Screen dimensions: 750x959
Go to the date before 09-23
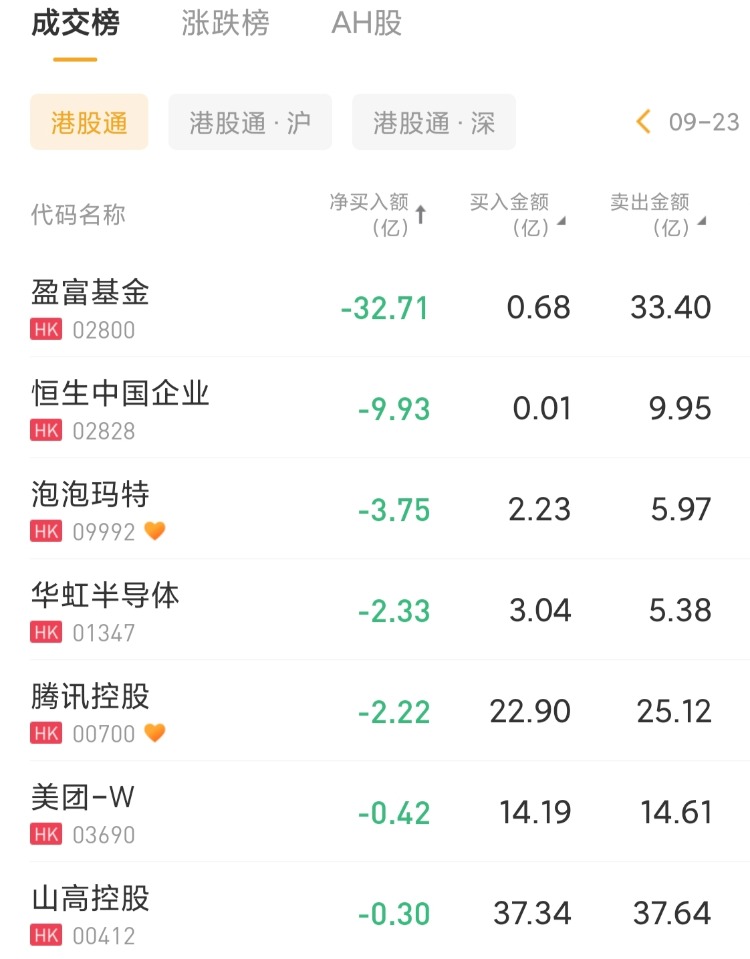click(x=643, y=122)
